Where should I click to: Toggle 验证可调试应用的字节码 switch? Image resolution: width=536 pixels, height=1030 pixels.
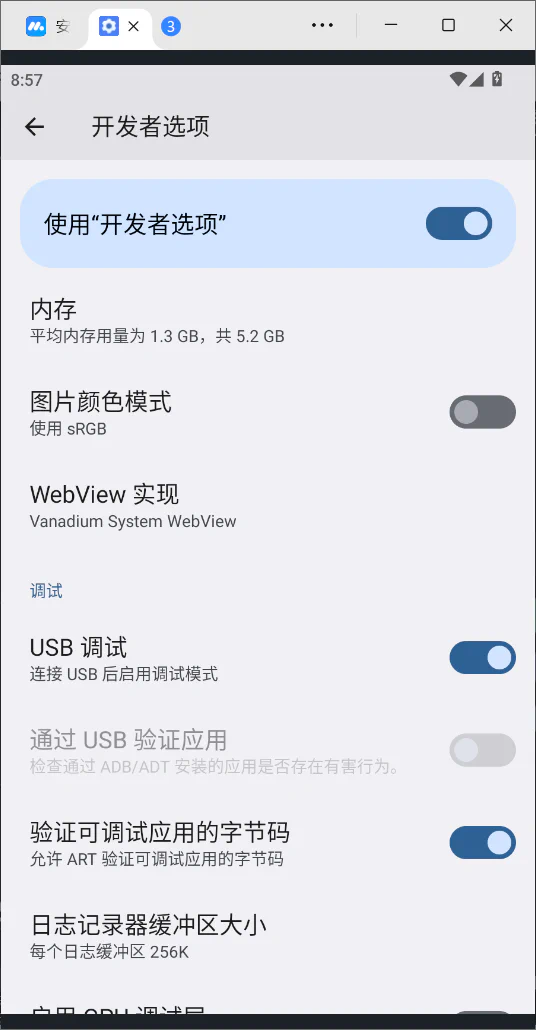click(482, 842)
